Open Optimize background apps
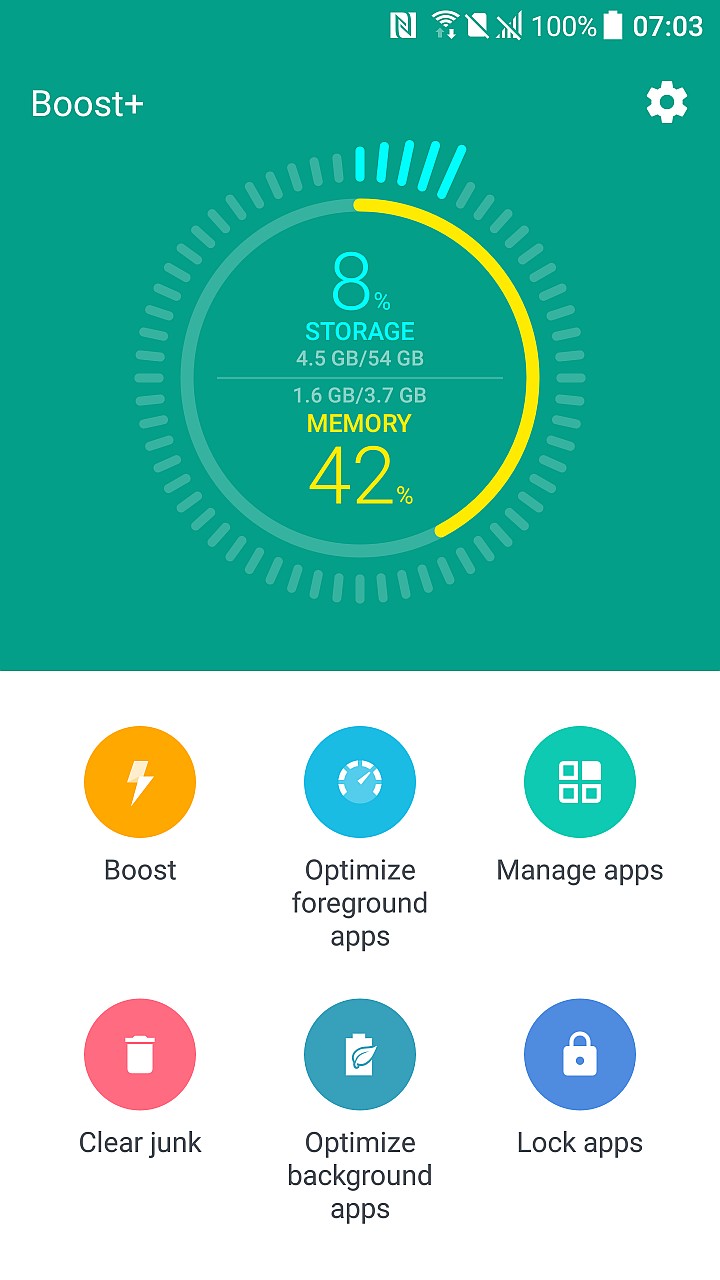The height and width of the screenshot is (1280, 720). [360, 1054]
